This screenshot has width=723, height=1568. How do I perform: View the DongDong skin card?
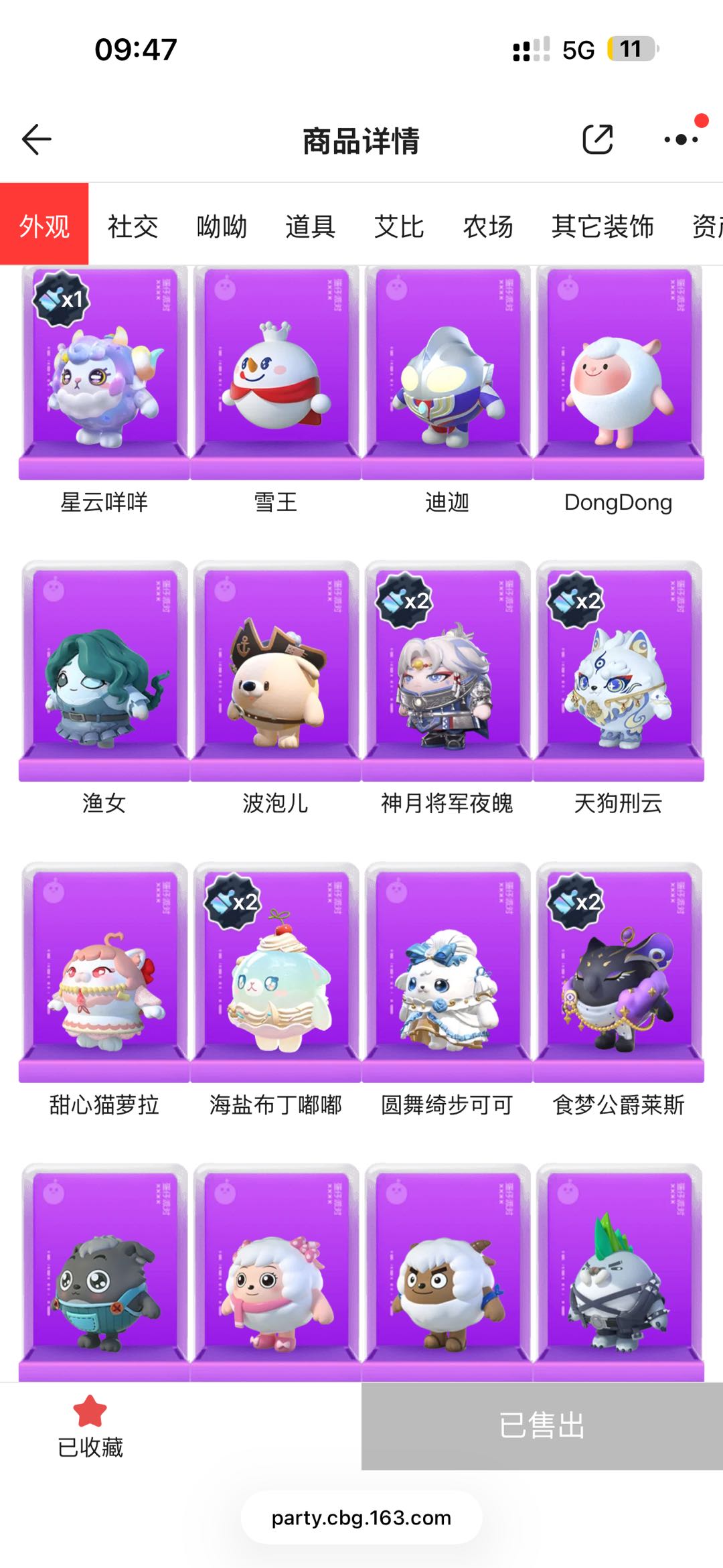pyautogui.click(x=618, y=375)
